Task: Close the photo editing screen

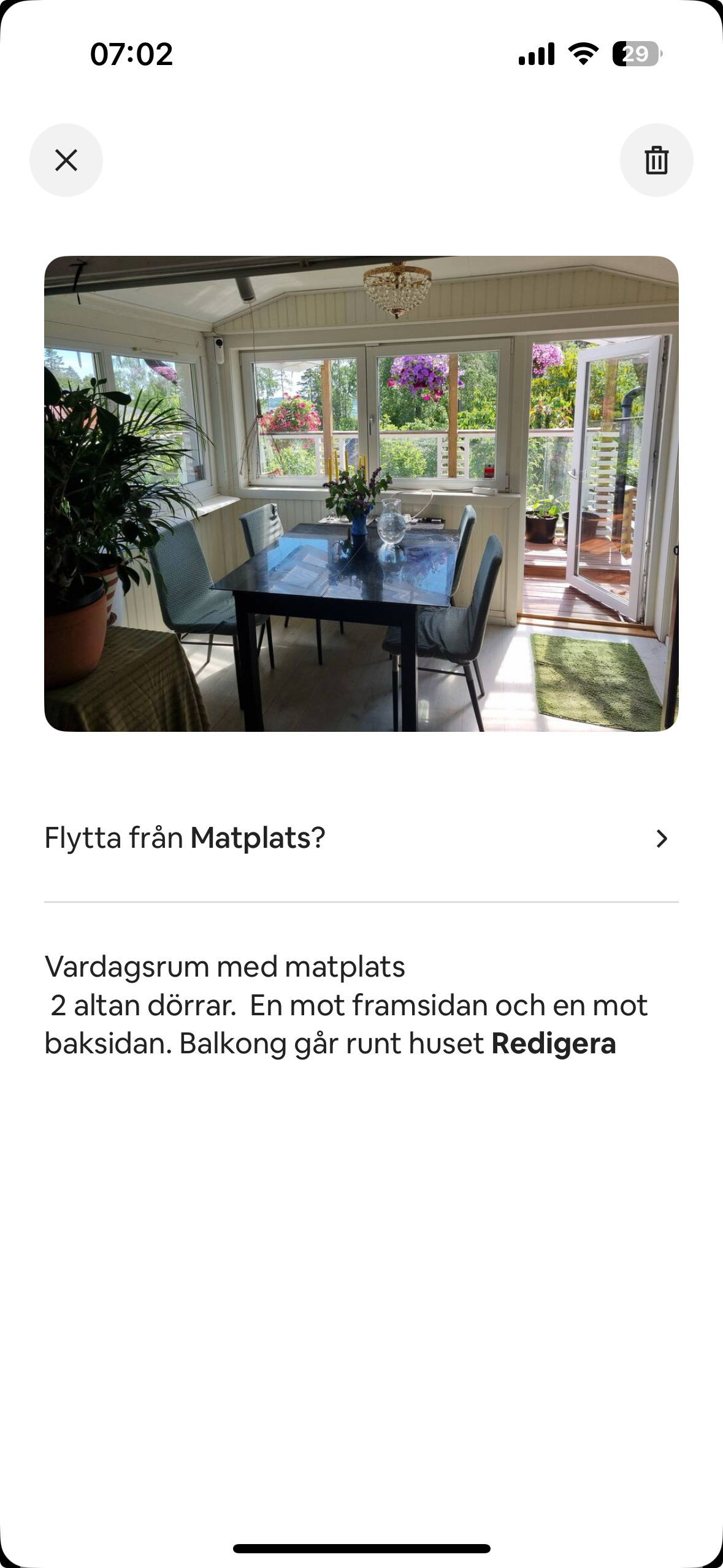Action: (x=66, y=160)
